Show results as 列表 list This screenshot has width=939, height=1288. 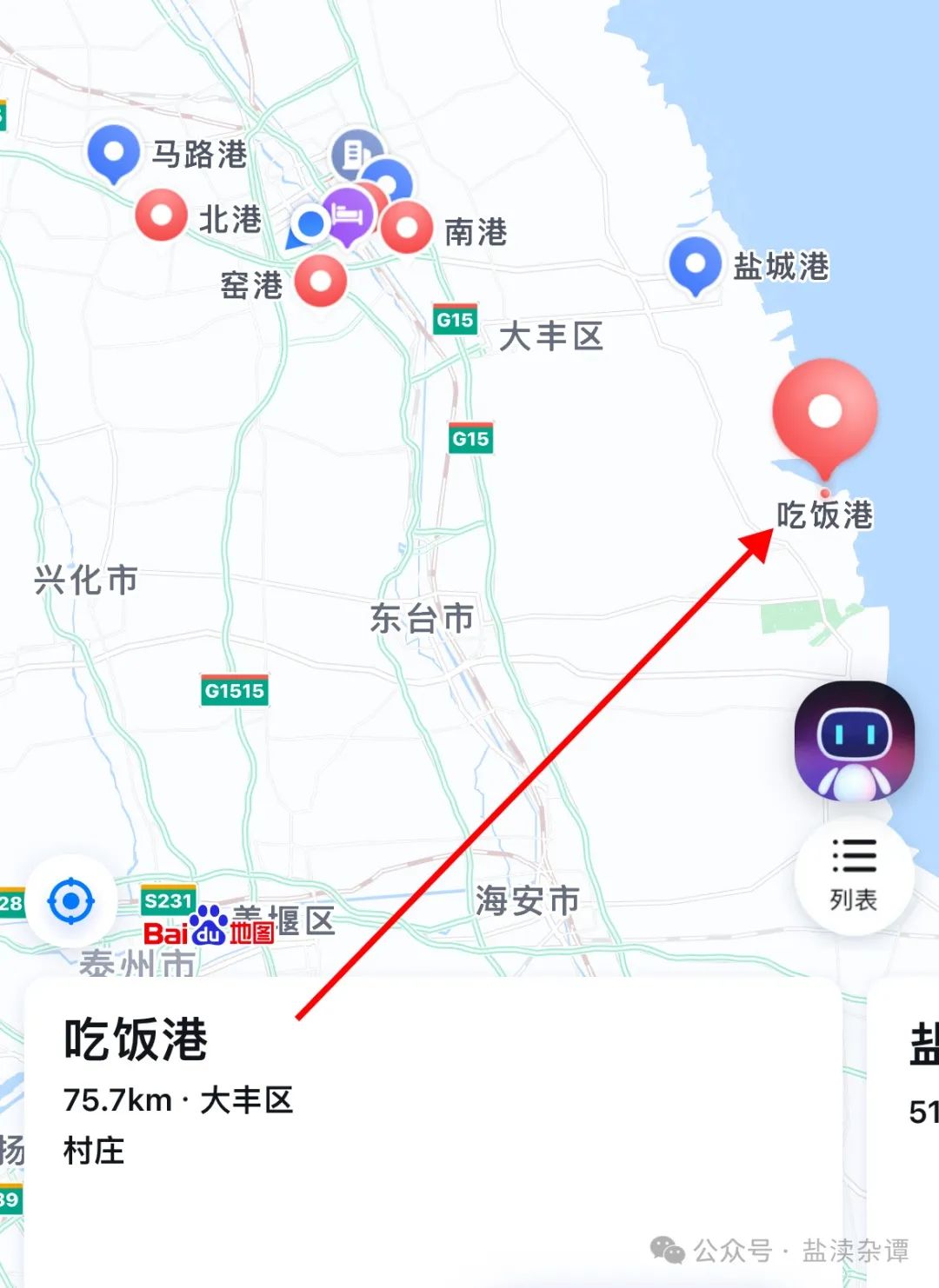click(854, 875)
